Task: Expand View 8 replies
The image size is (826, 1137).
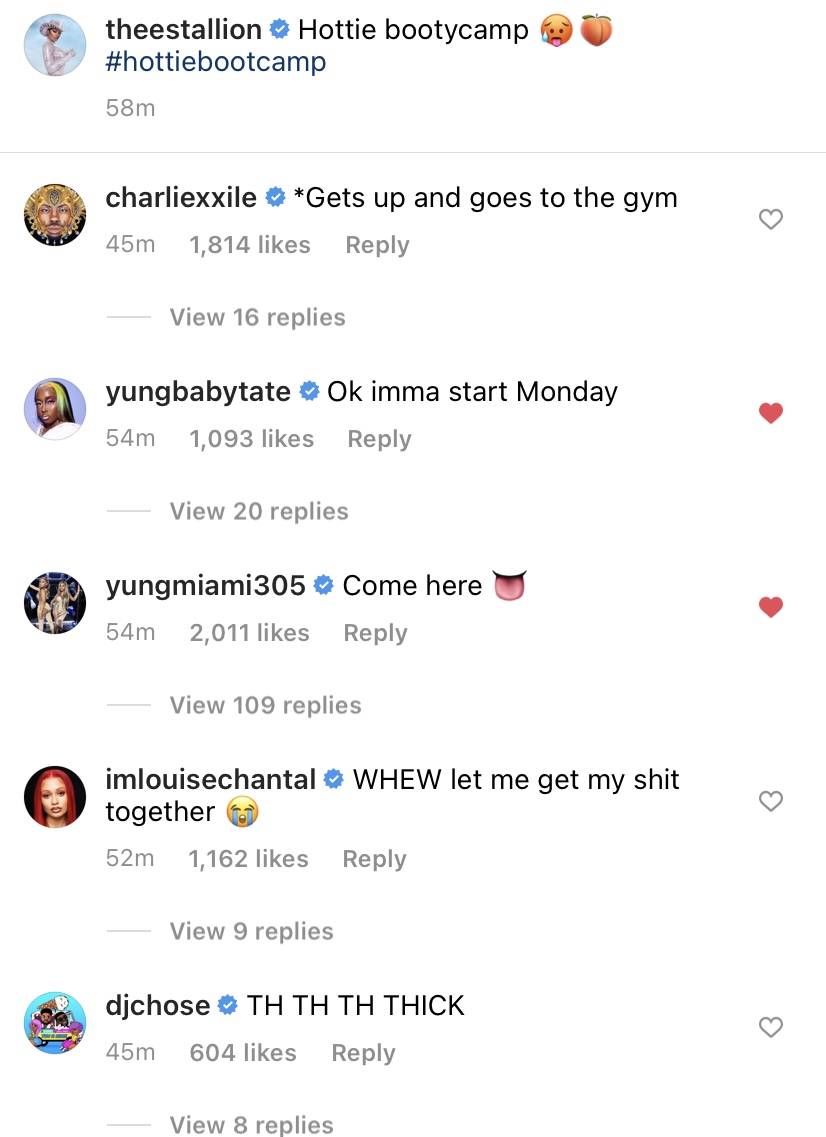Action: point(251,1125)
